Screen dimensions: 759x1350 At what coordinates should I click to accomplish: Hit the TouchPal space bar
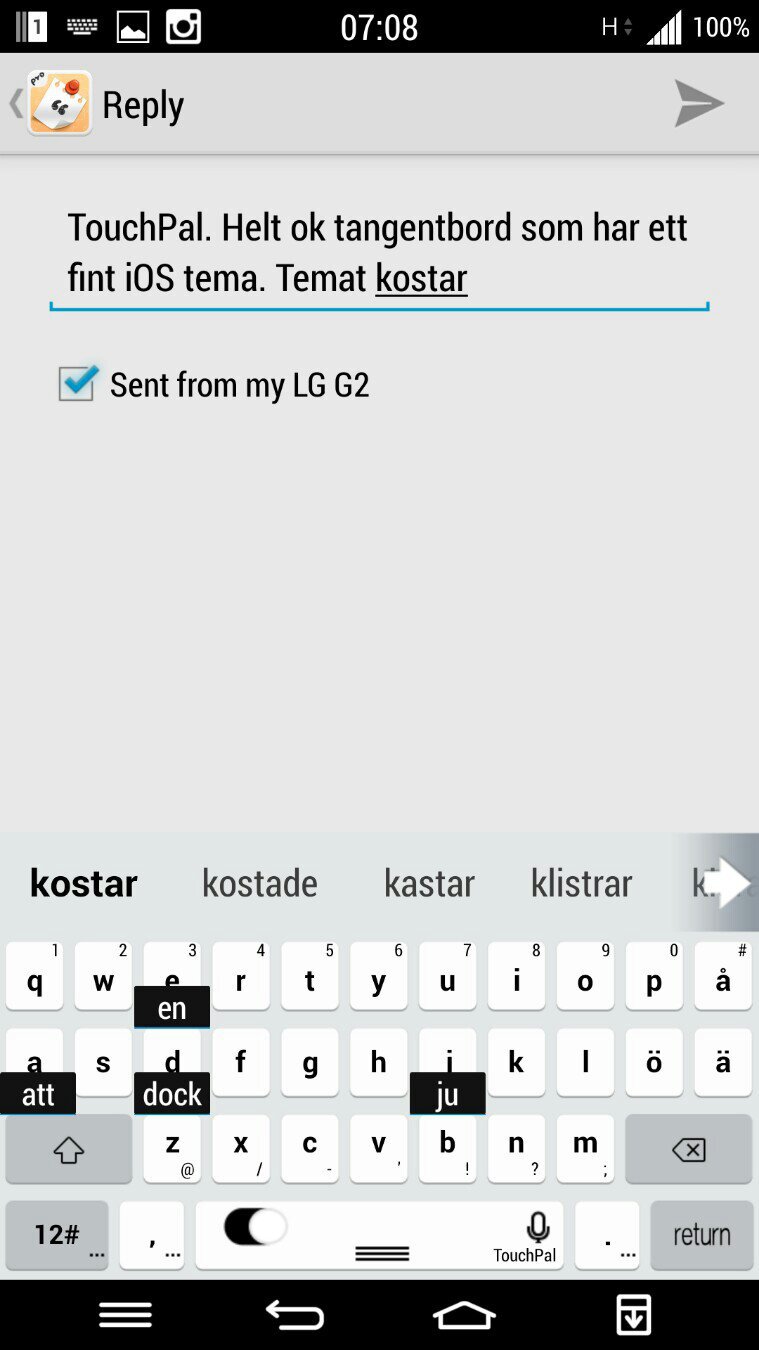(380, 1235)
